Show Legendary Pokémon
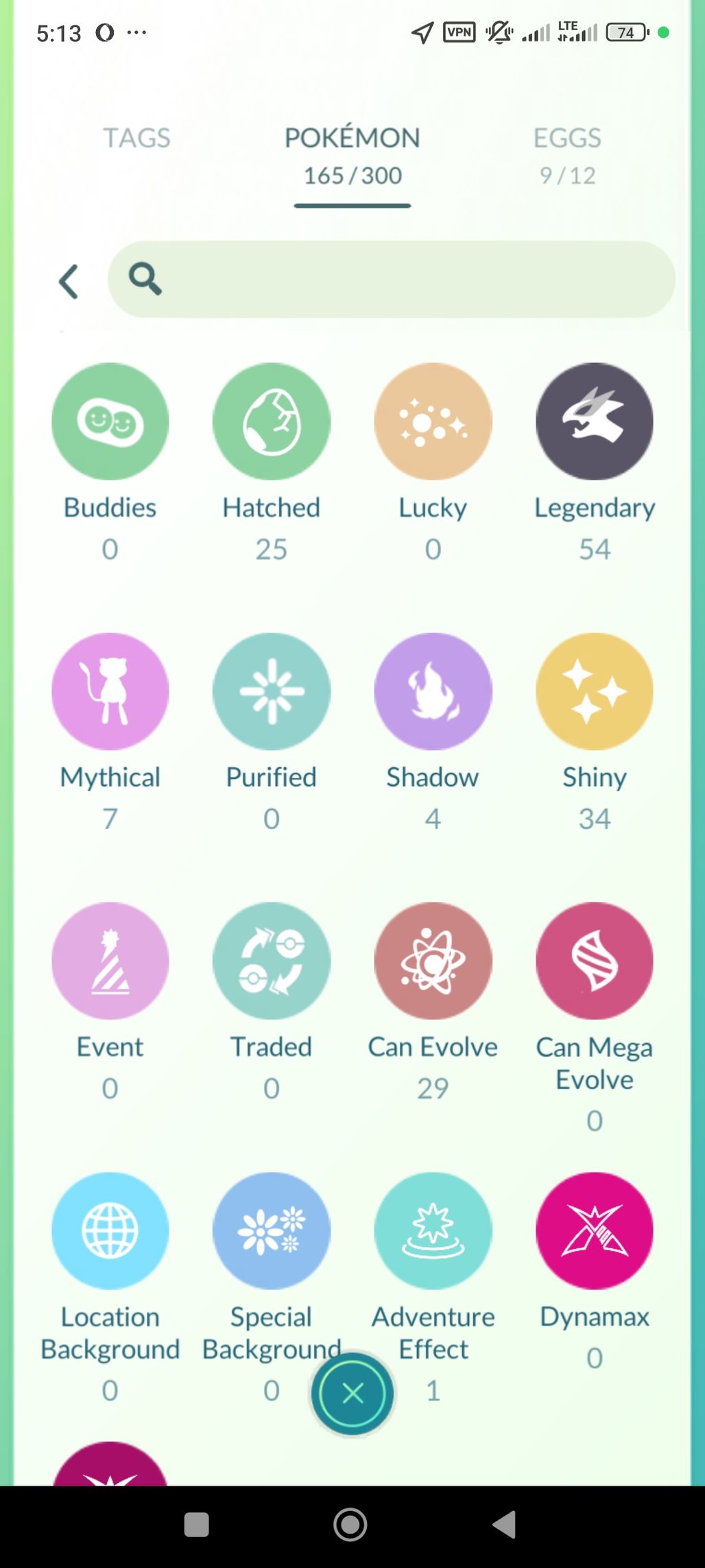The image size is (705, 1568). point(595,421)
